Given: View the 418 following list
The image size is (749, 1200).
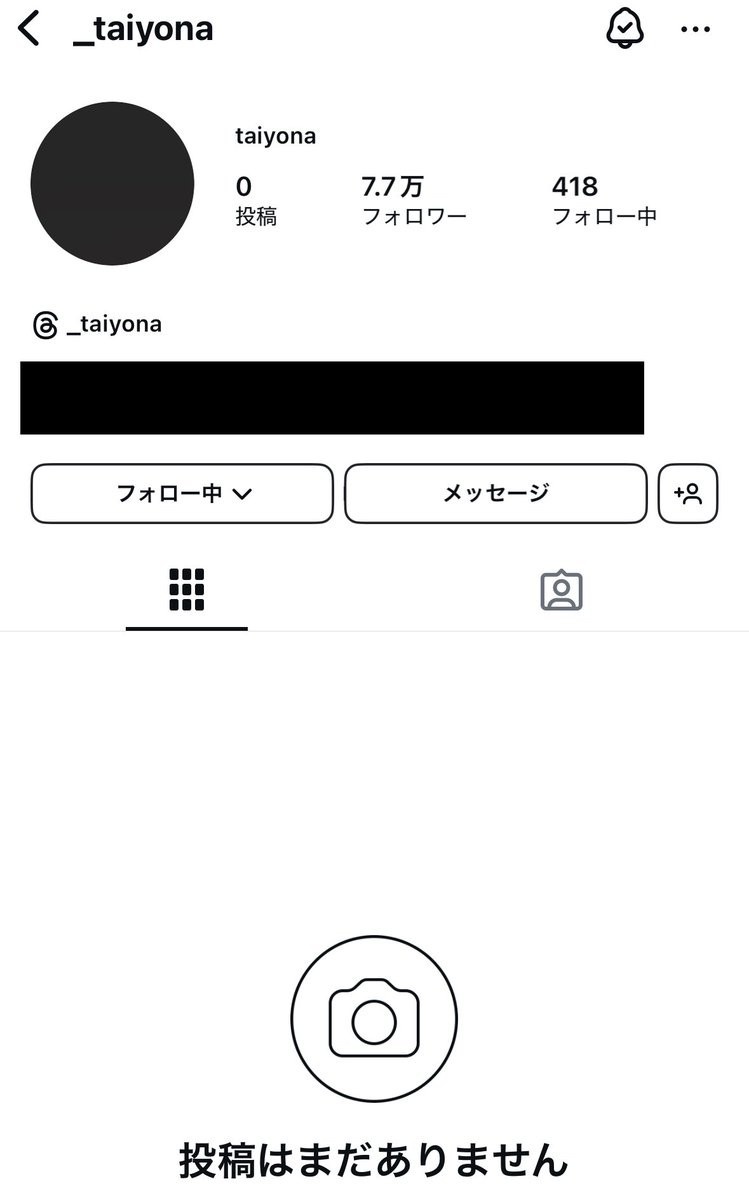Looking at the screenshot, I should [604, 200].
